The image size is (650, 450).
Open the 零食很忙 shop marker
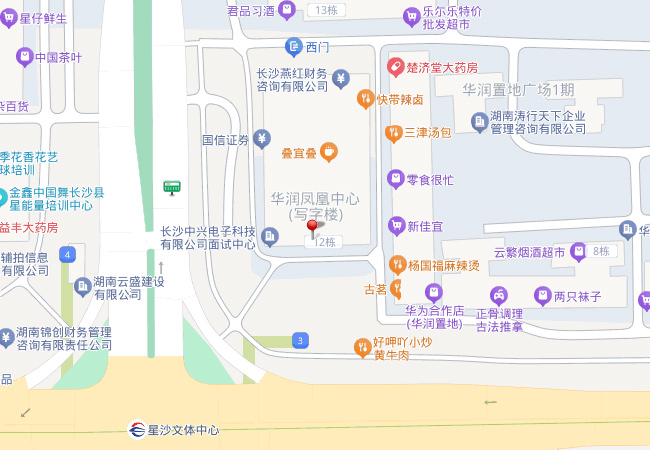[x=395, y=179]
